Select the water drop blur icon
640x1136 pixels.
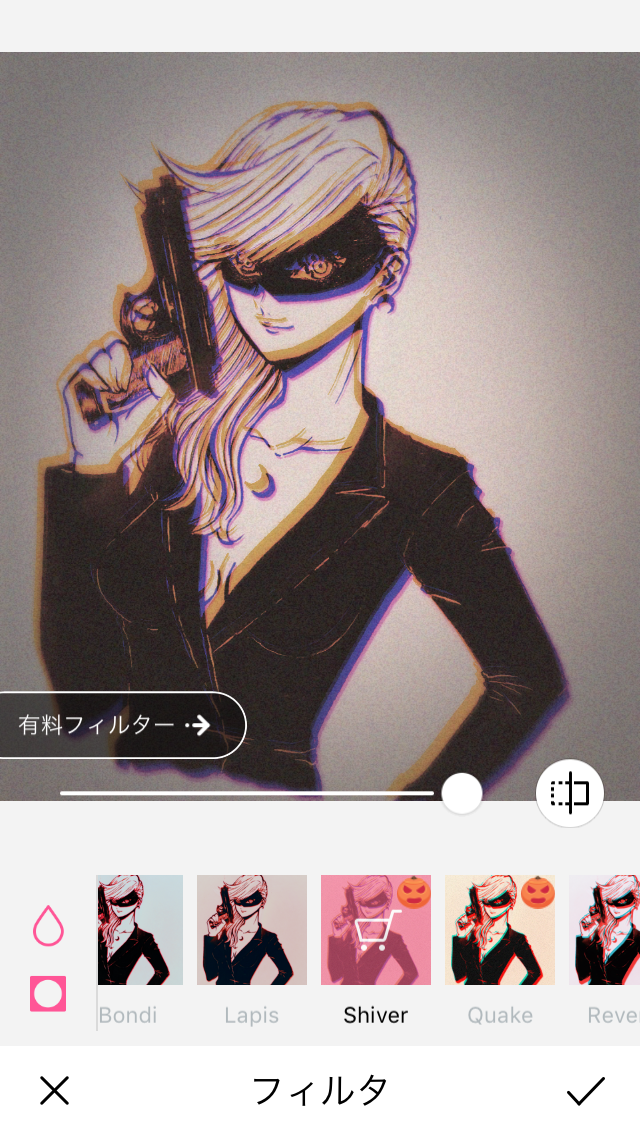pyautogui.click(x=48, y=926)
